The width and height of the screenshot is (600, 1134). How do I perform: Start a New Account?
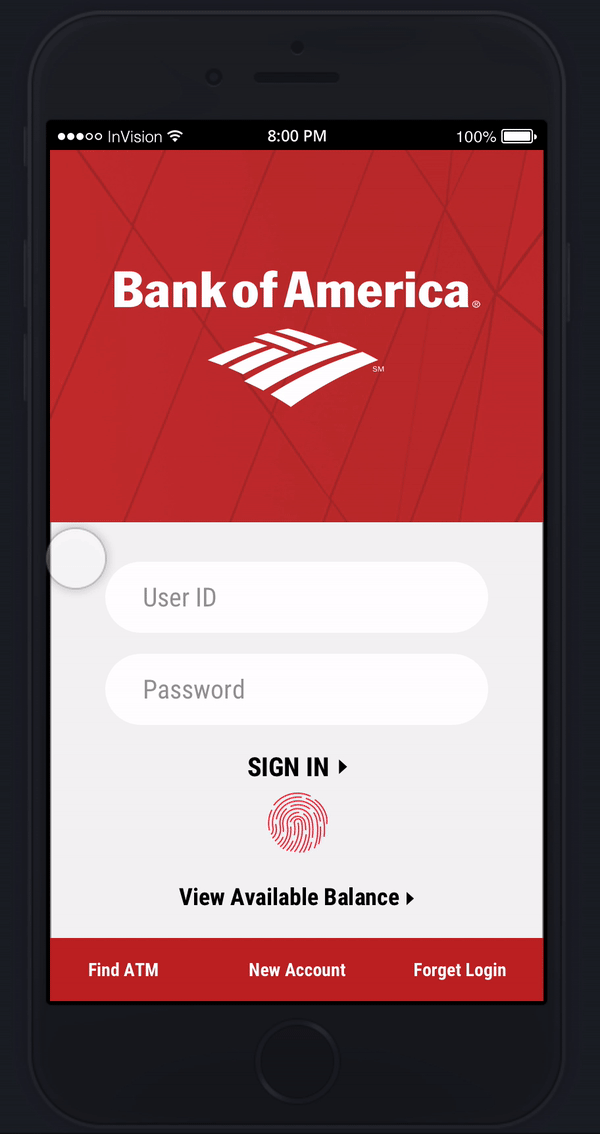click(297, 970)
